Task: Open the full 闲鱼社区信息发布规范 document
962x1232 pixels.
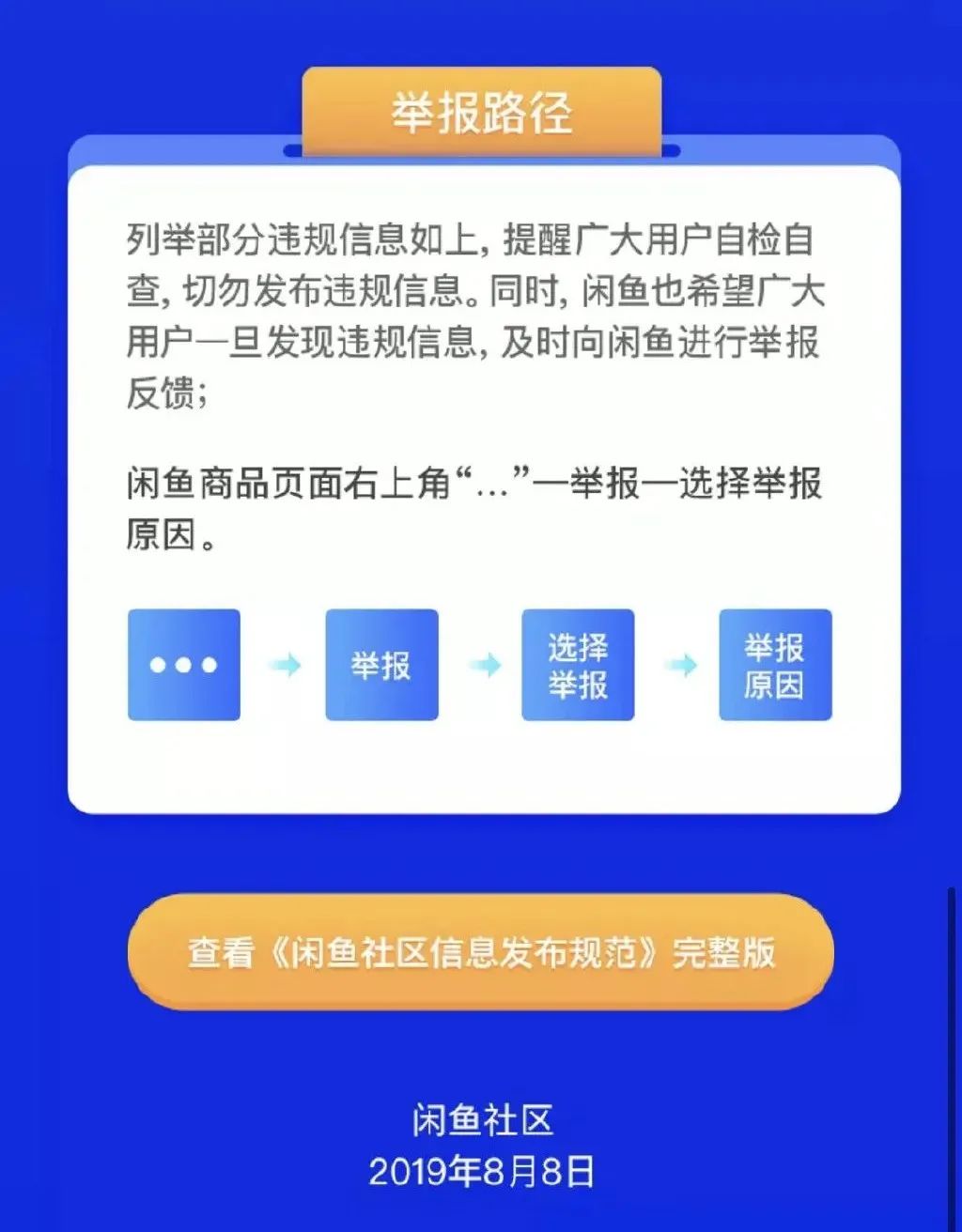Action: pyautogui.click(x=480, y=952)
